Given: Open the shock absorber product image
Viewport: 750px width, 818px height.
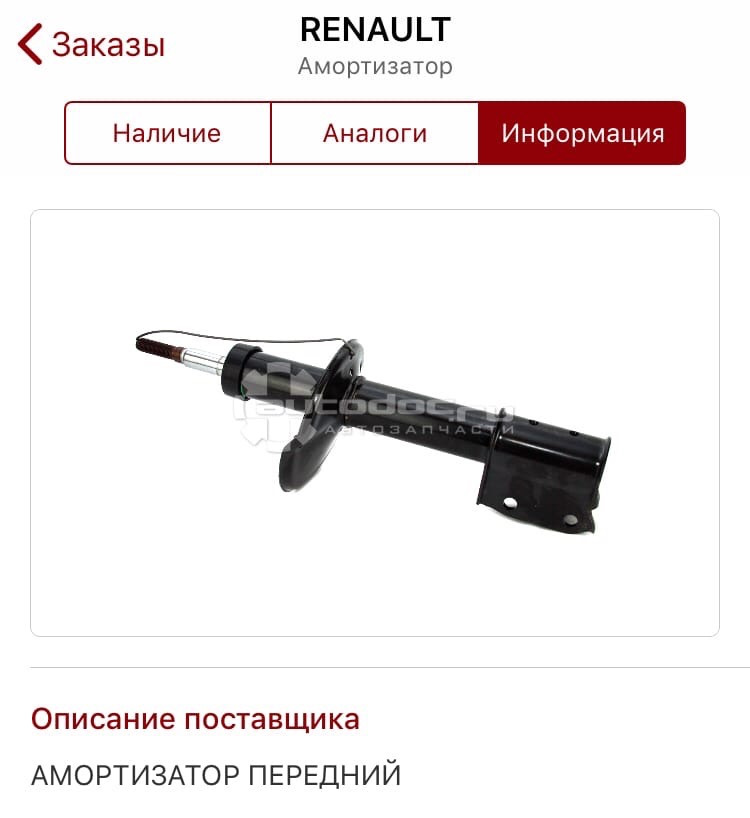Looking at the screenshot, I should point(375,423).
